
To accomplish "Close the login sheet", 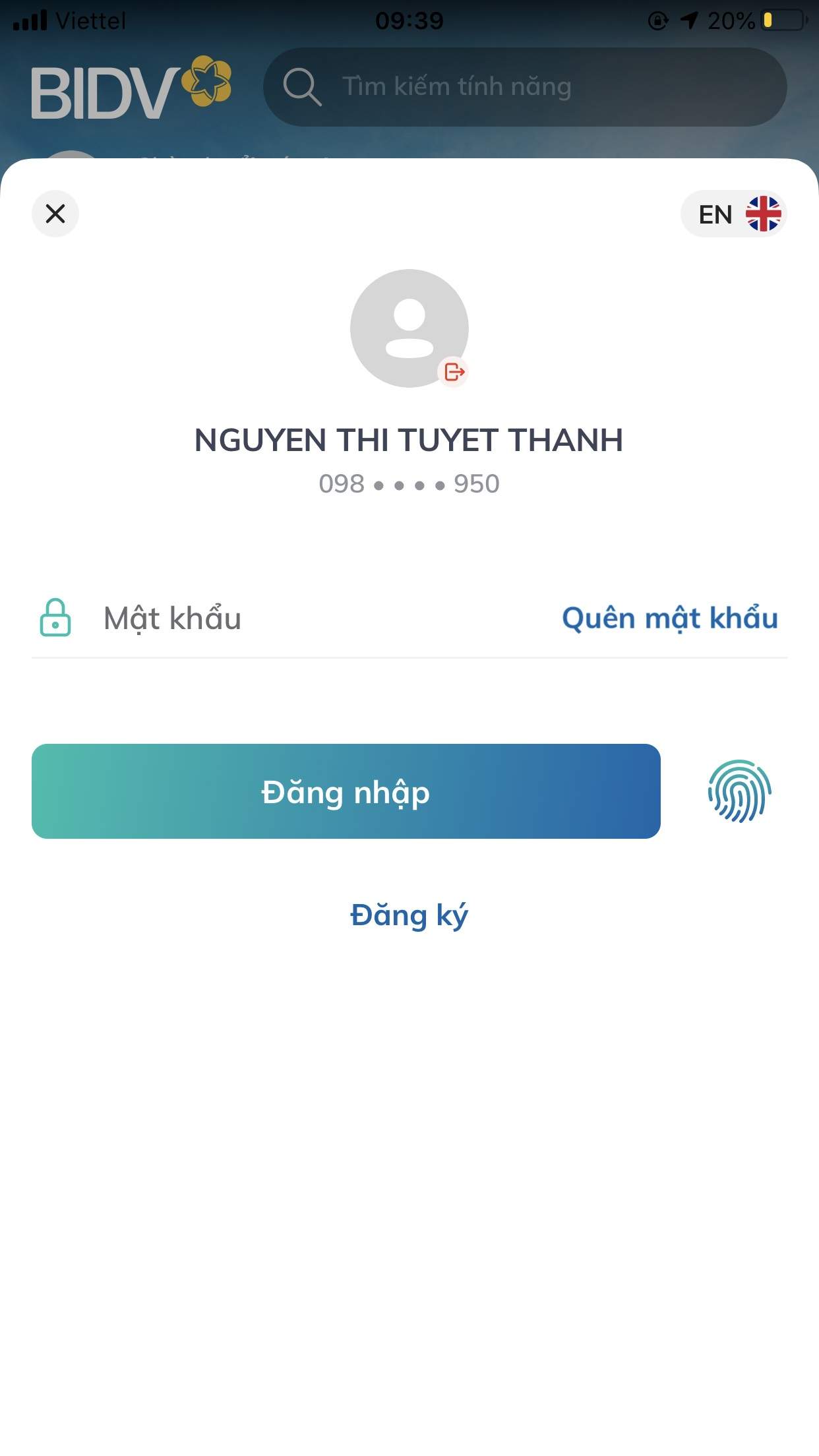I will (55, 214).
